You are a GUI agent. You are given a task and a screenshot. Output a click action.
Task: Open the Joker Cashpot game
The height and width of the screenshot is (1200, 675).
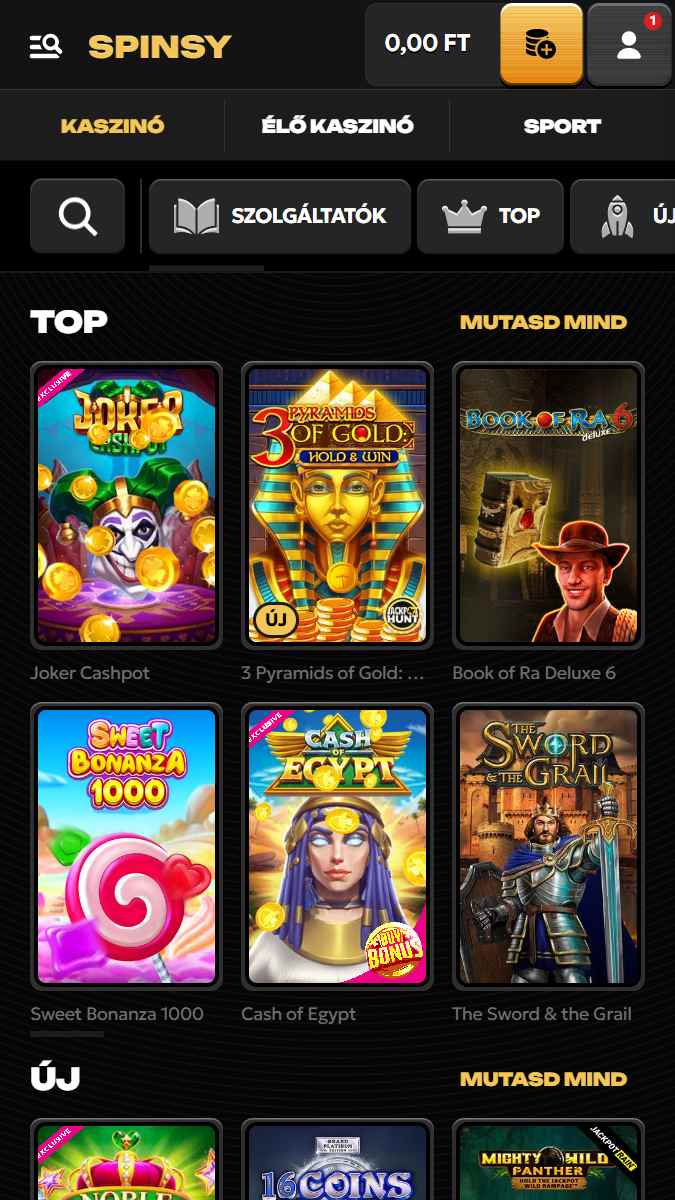click(x=126, y=505)
